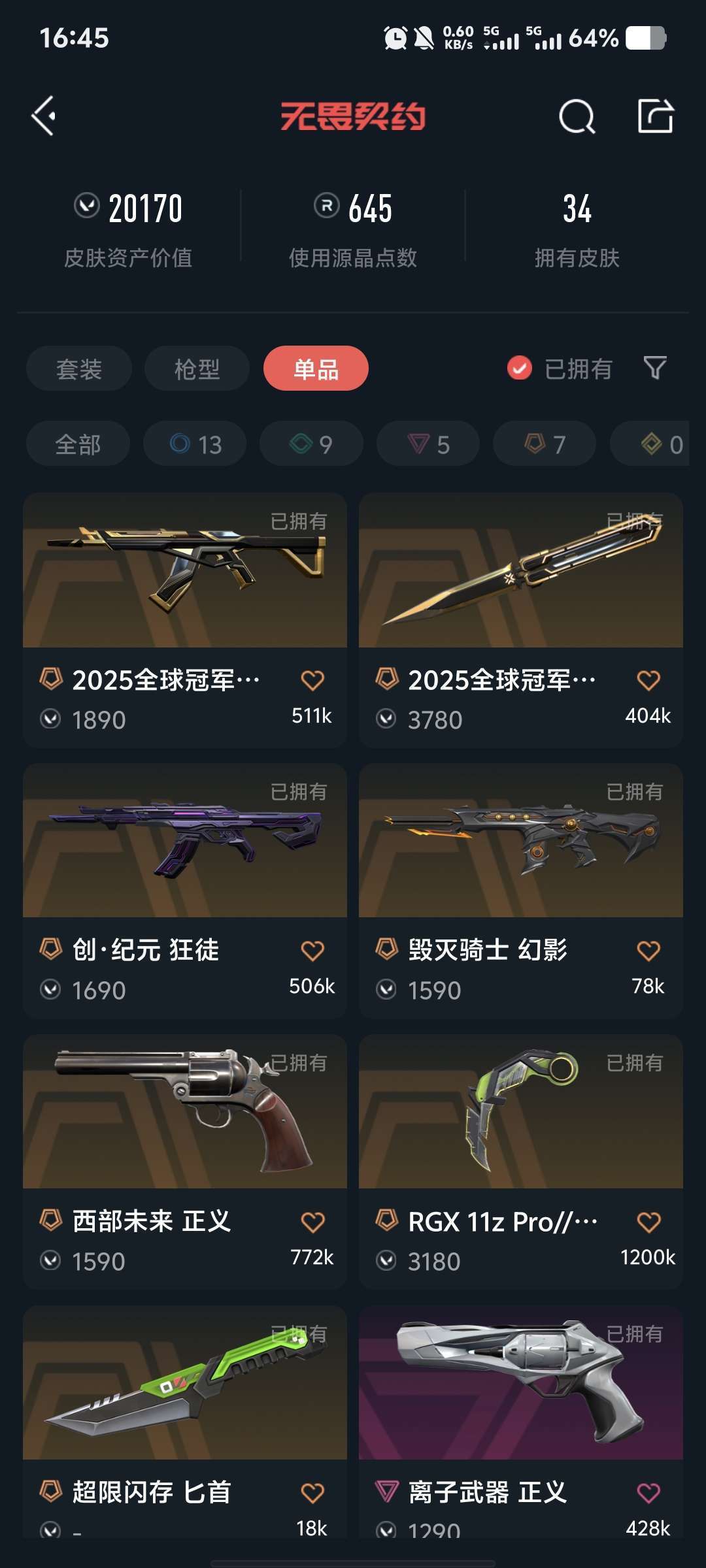The image size is (706, 1568).
Task: Filter by the tier chip showing 13
Action: pos(195,444)
